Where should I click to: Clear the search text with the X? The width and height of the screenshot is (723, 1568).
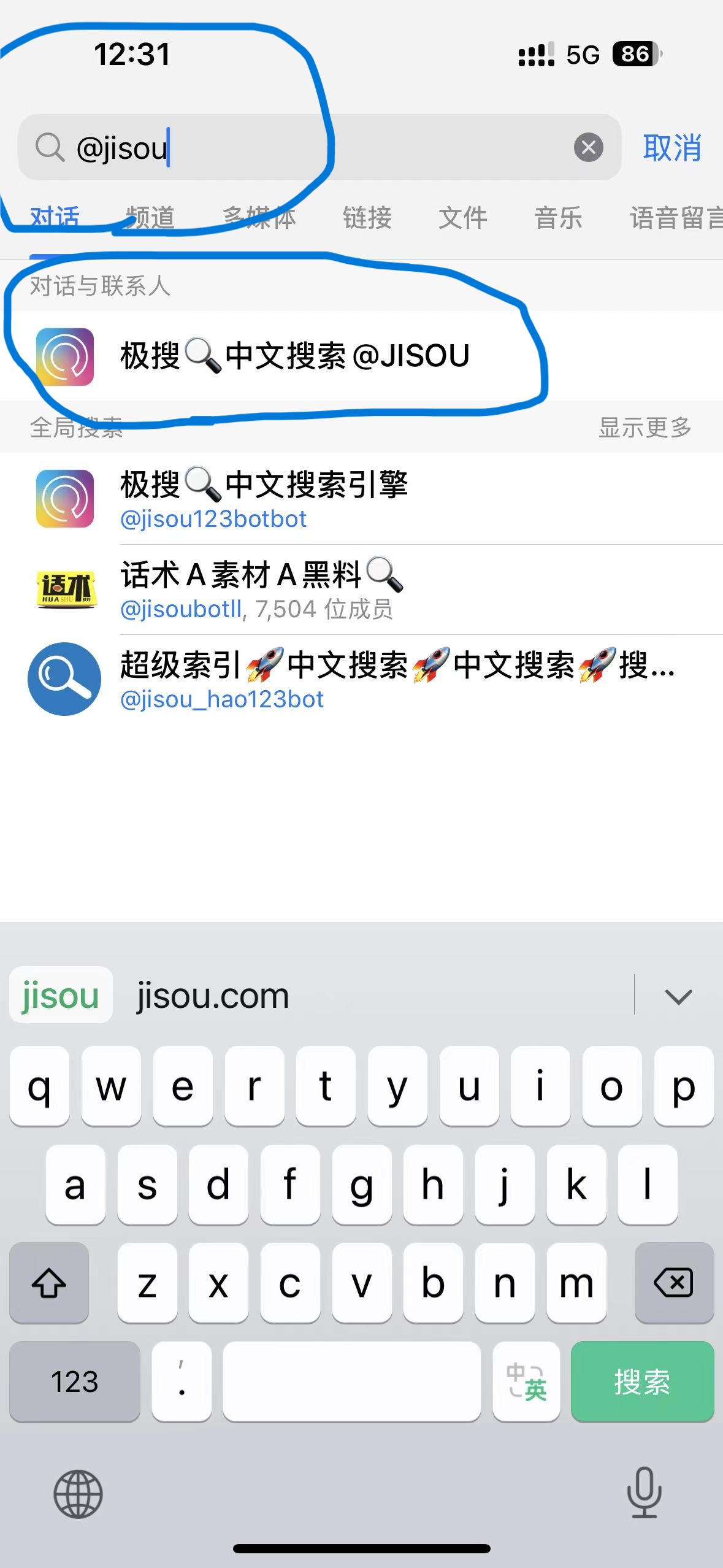(x=588, y=147)
